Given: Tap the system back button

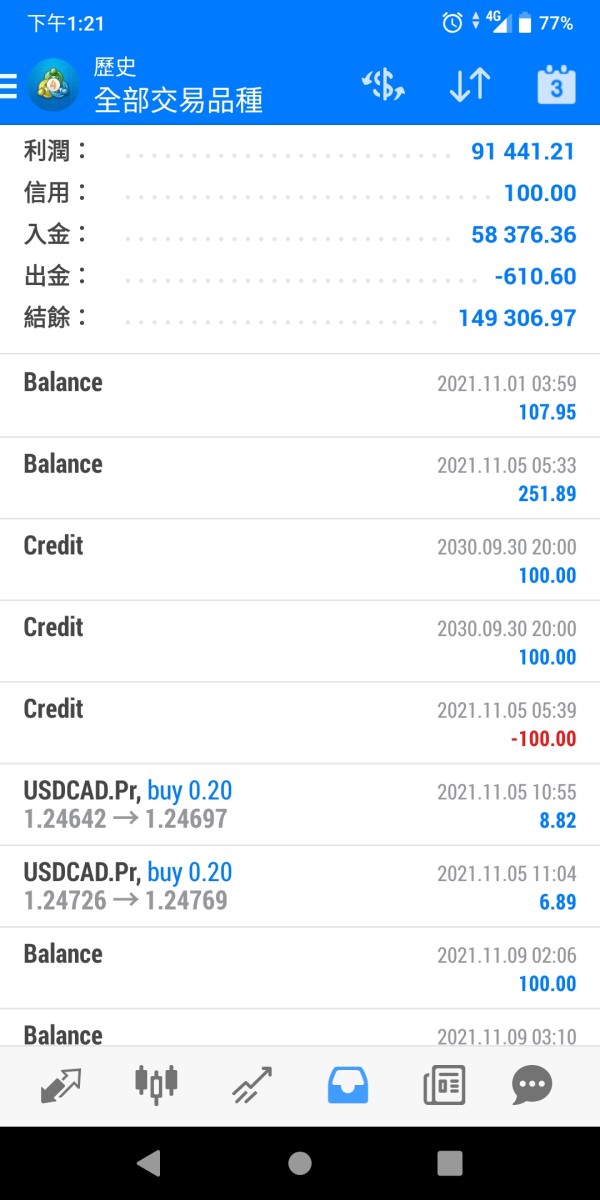Looking at the screenshot, I should pos(149,1163).
